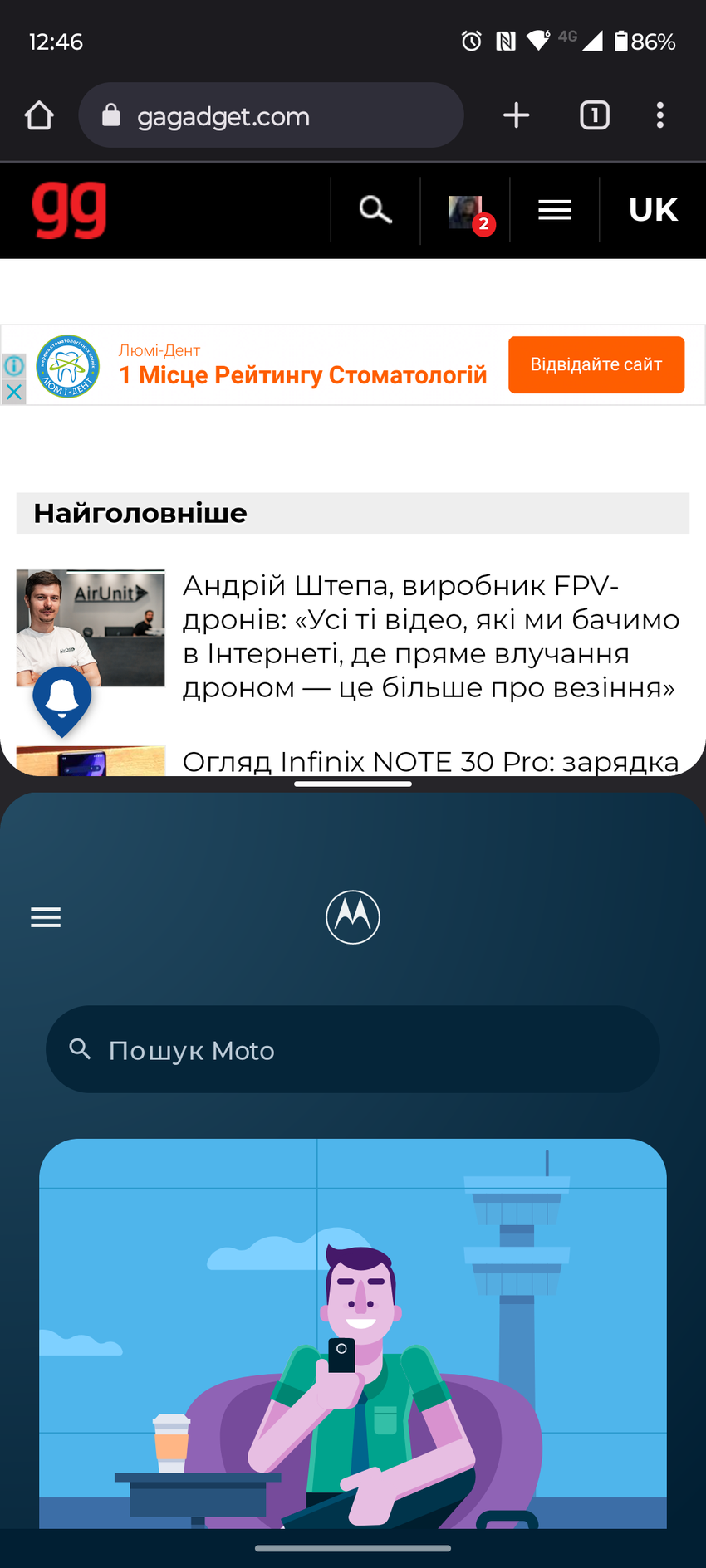Tap the gagadget.com address bar
The image size is (706, 1568).
(x=271, y=115)
